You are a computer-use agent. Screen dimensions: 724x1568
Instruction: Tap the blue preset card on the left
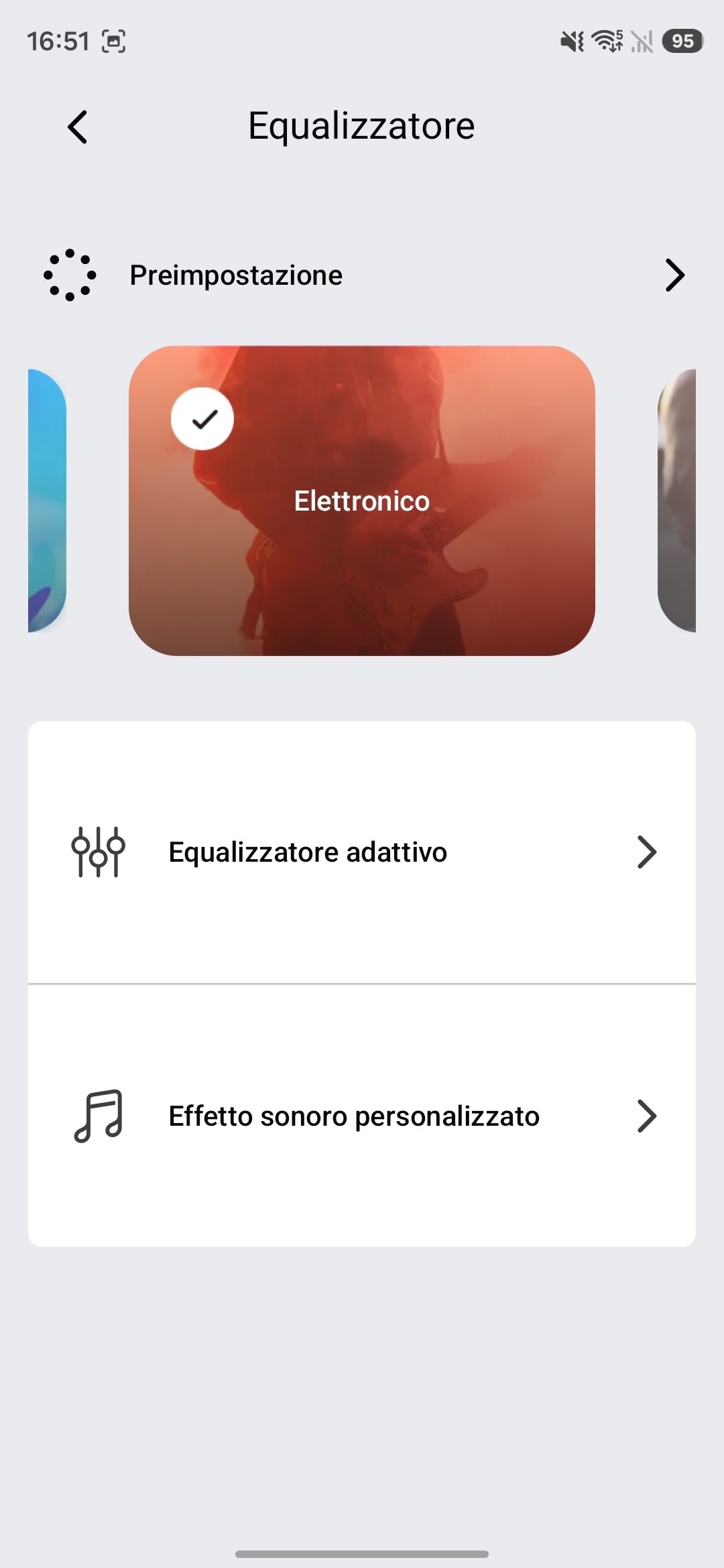[x=47, y=501]
